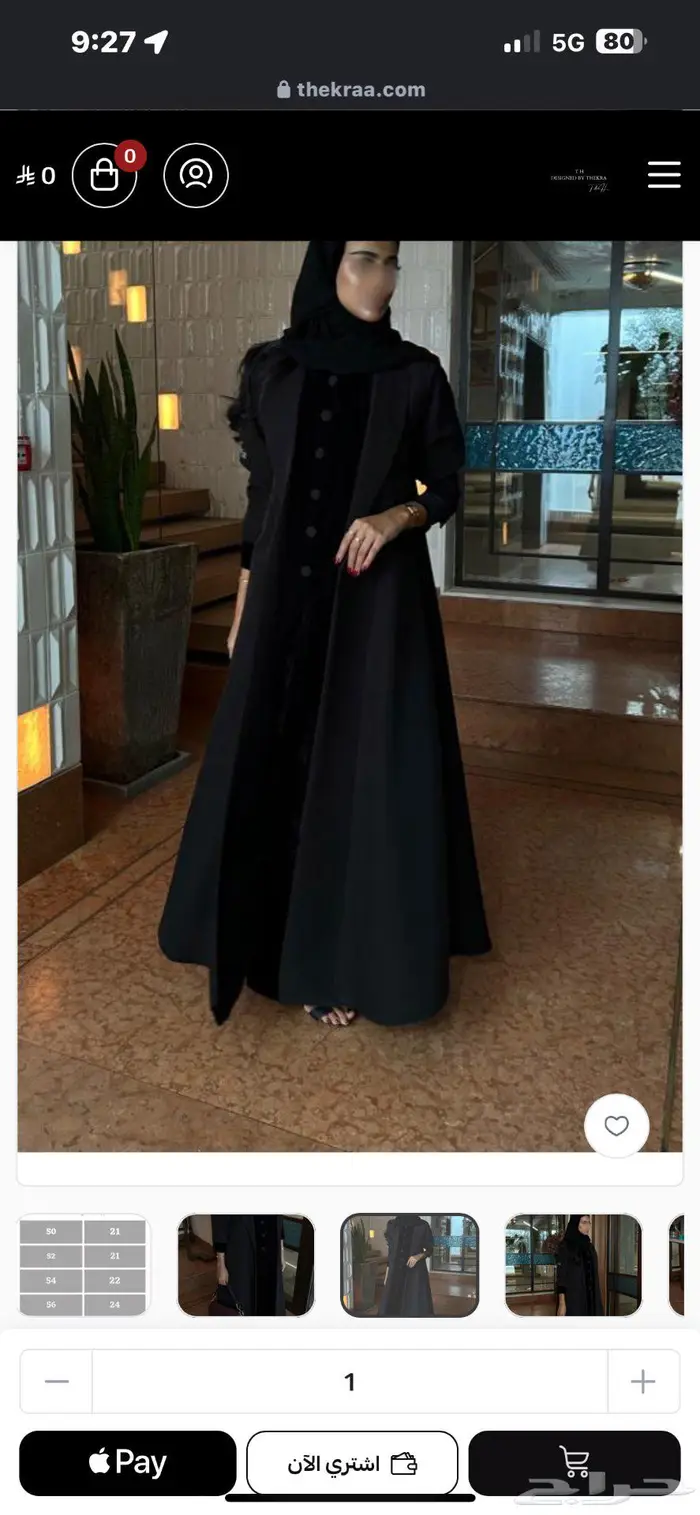
Task: Tap the اشتري الآن buy now button
Action: point(352,1463)
